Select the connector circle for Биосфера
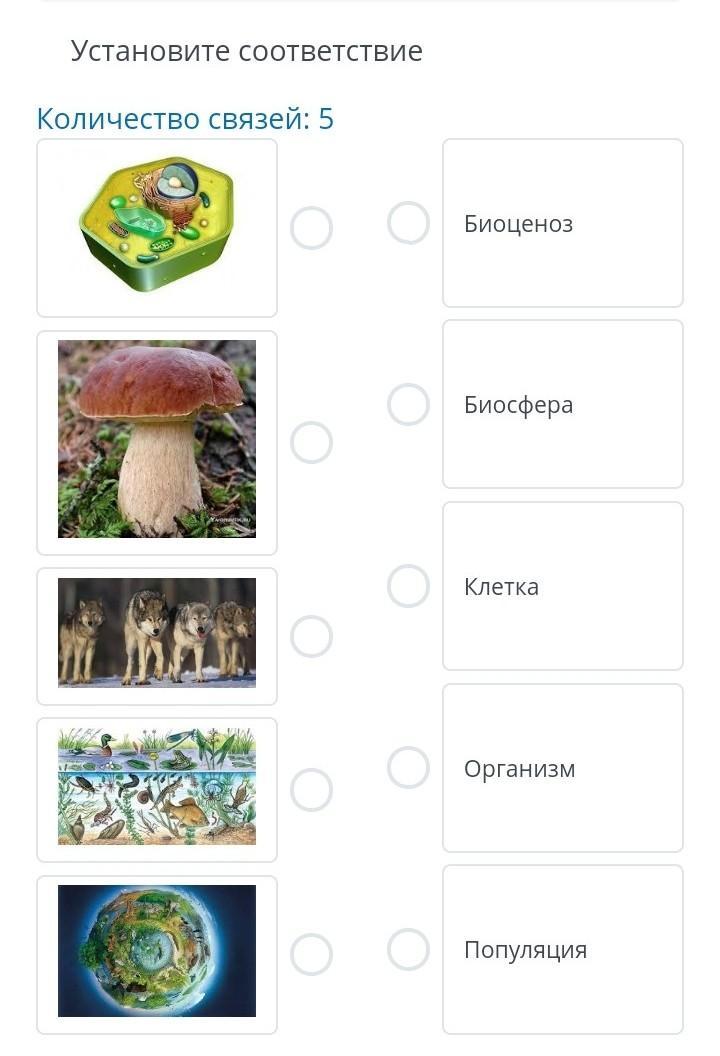Viewport: 720px width, 1056px height. pyautogui.click(x=408, y=405)
